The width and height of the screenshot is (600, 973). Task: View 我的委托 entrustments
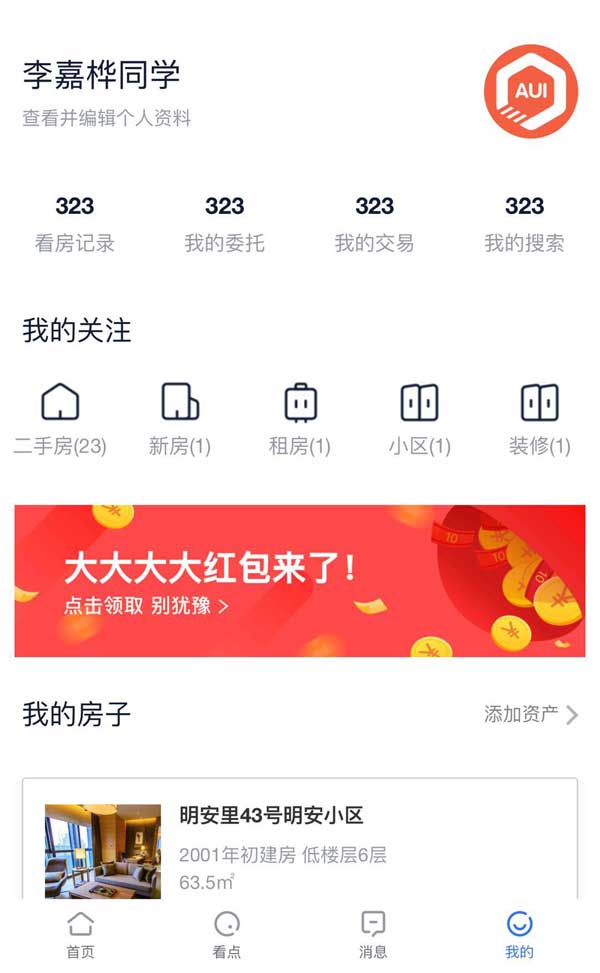pyautogui.click(x=224, y=223)
